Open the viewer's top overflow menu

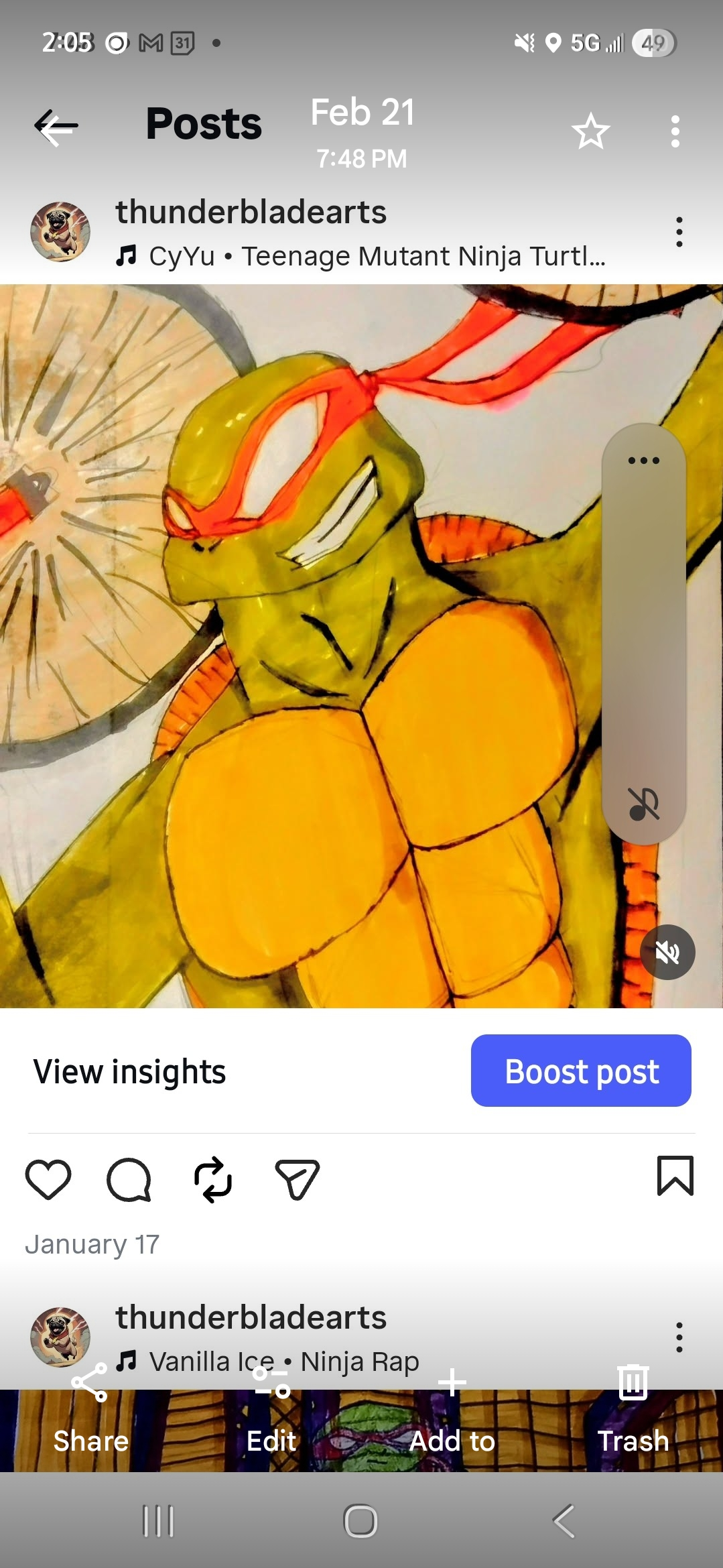pos(675,131)
